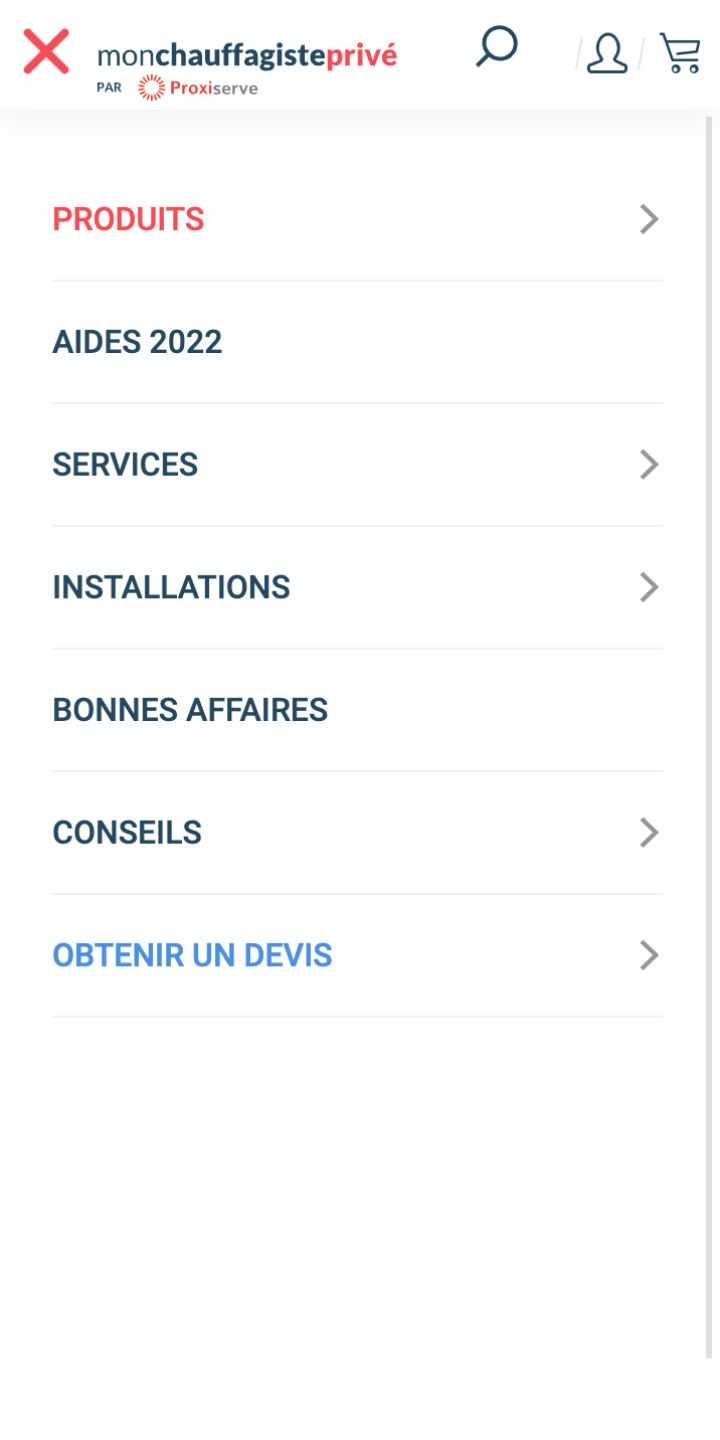Screen dimensions: 720x1440
Task: Expand the Produits menu
Action: (x=357, y=219)
